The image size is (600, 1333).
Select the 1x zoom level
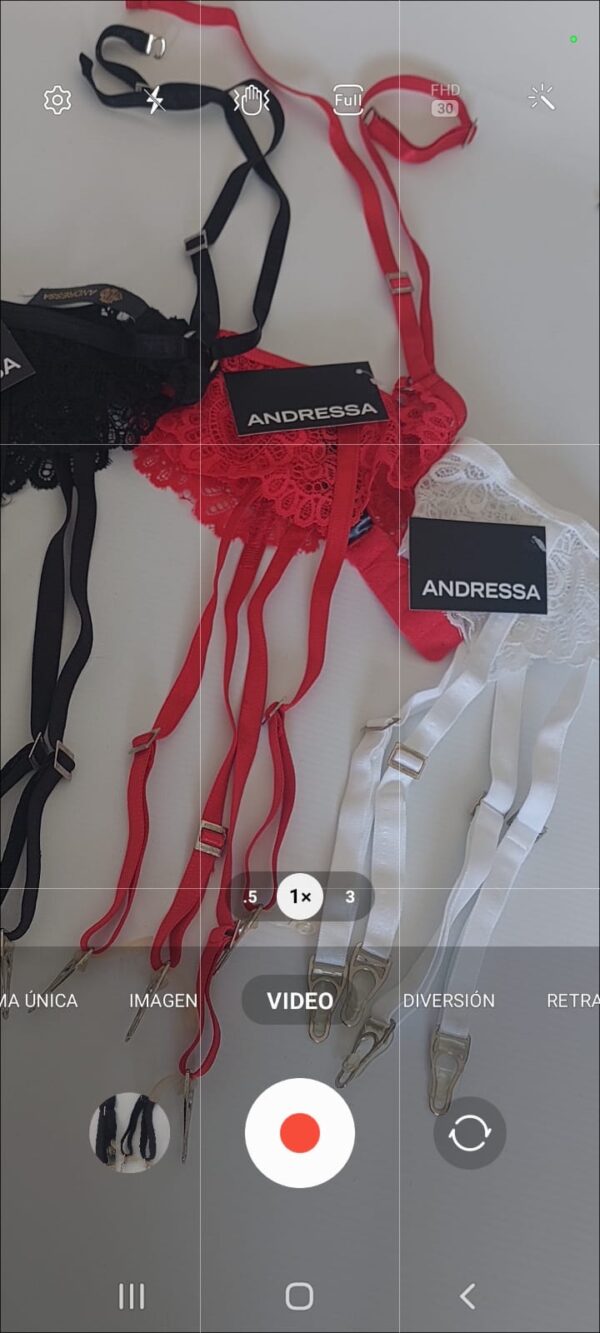click(300, 897)
